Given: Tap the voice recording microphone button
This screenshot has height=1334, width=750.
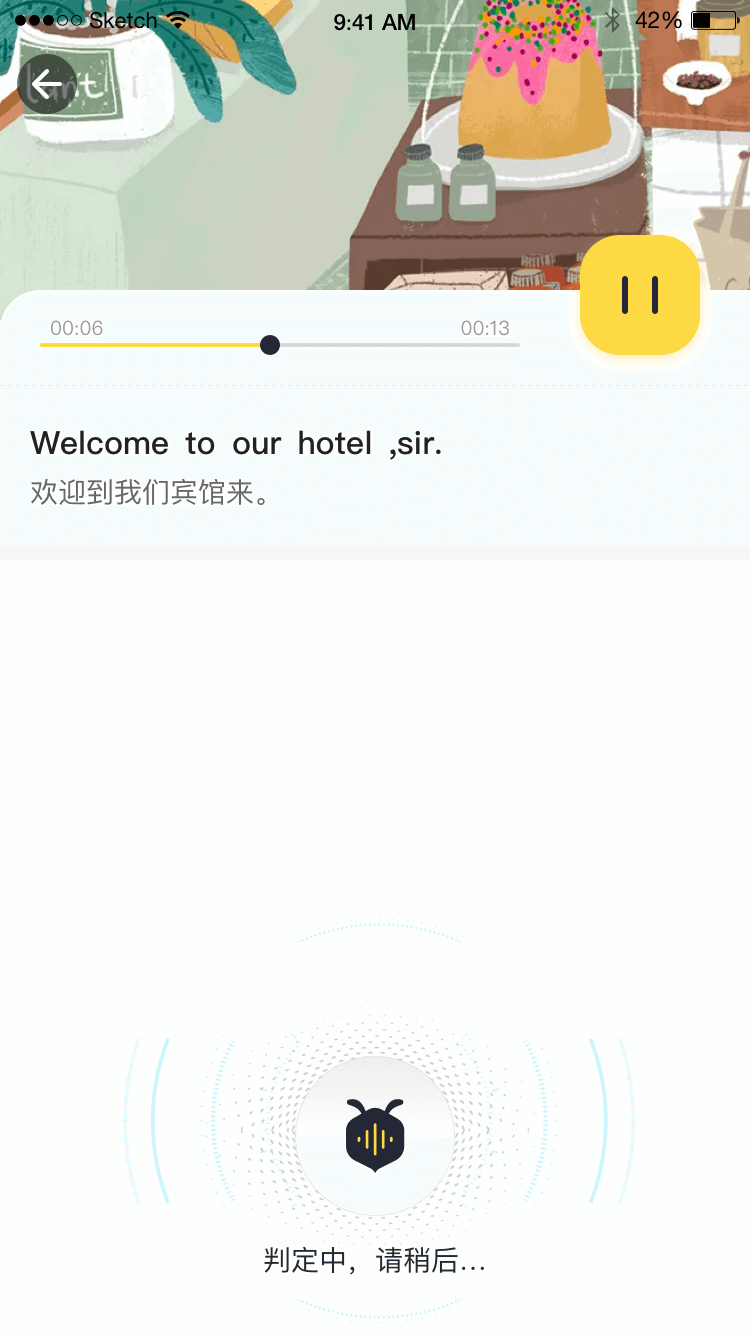Looking at the screenshot, I should click(x=375, y=1135).
